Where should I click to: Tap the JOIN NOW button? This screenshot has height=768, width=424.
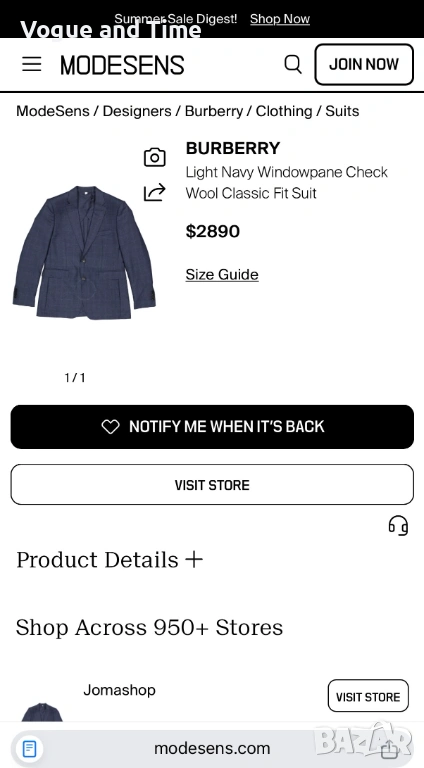point(364,64)
